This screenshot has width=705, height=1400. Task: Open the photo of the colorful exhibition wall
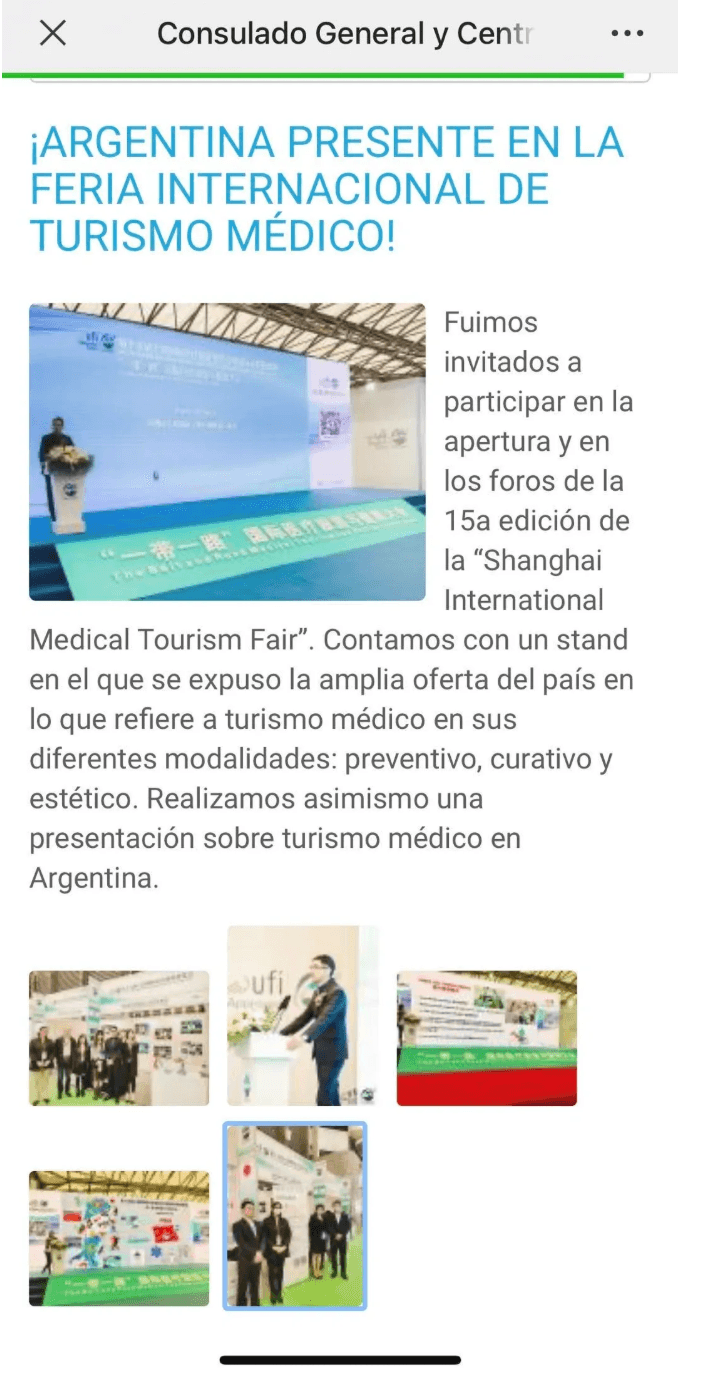pos(119,1238)
